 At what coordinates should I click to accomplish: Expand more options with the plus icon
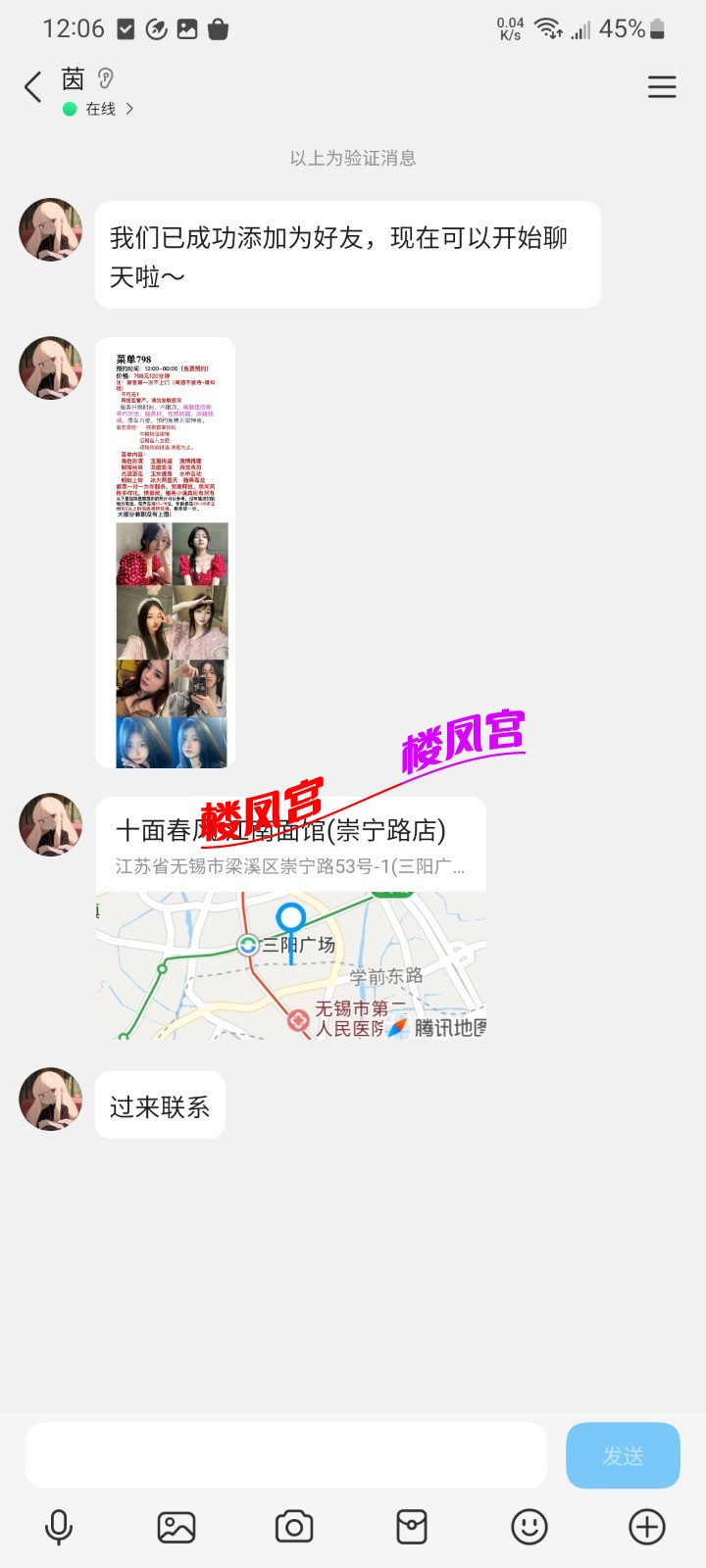pos(647,1527)
